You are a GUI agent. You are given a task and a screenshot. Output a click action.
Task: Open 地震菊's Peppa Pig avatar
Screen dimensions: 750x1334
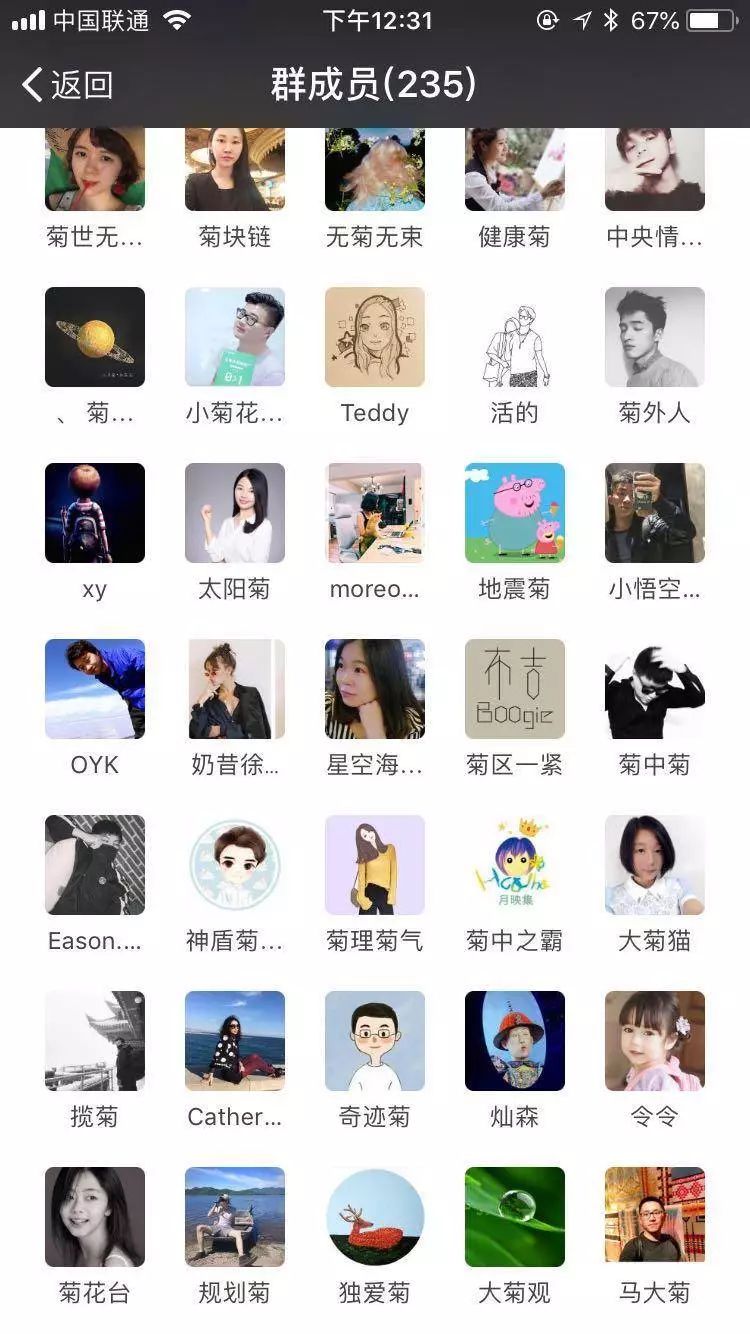pyautogui.click(x=515, y=513)
